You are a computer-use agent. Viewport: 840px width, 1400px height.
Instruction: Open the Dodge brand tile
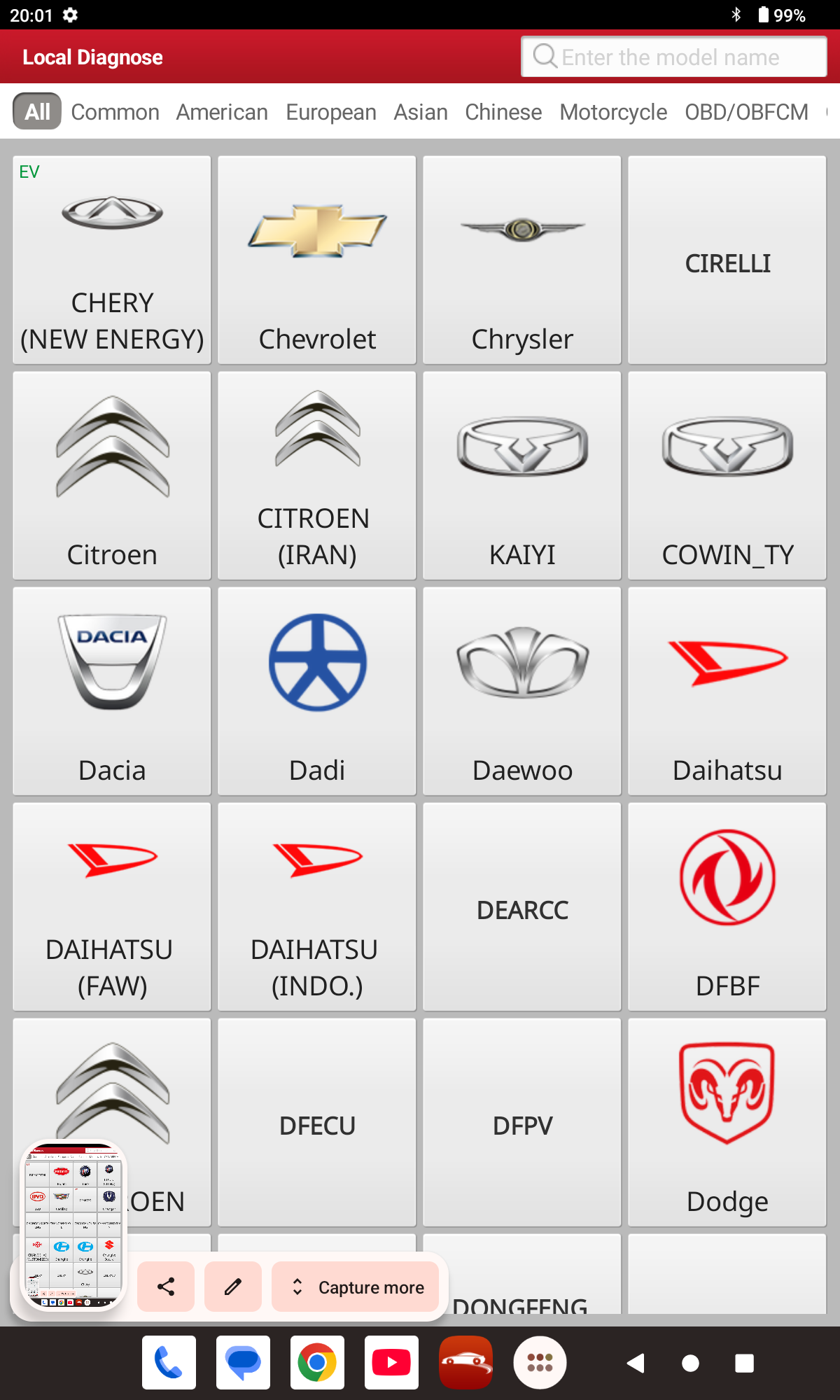pyautogui.click(x=727, y=1122)
